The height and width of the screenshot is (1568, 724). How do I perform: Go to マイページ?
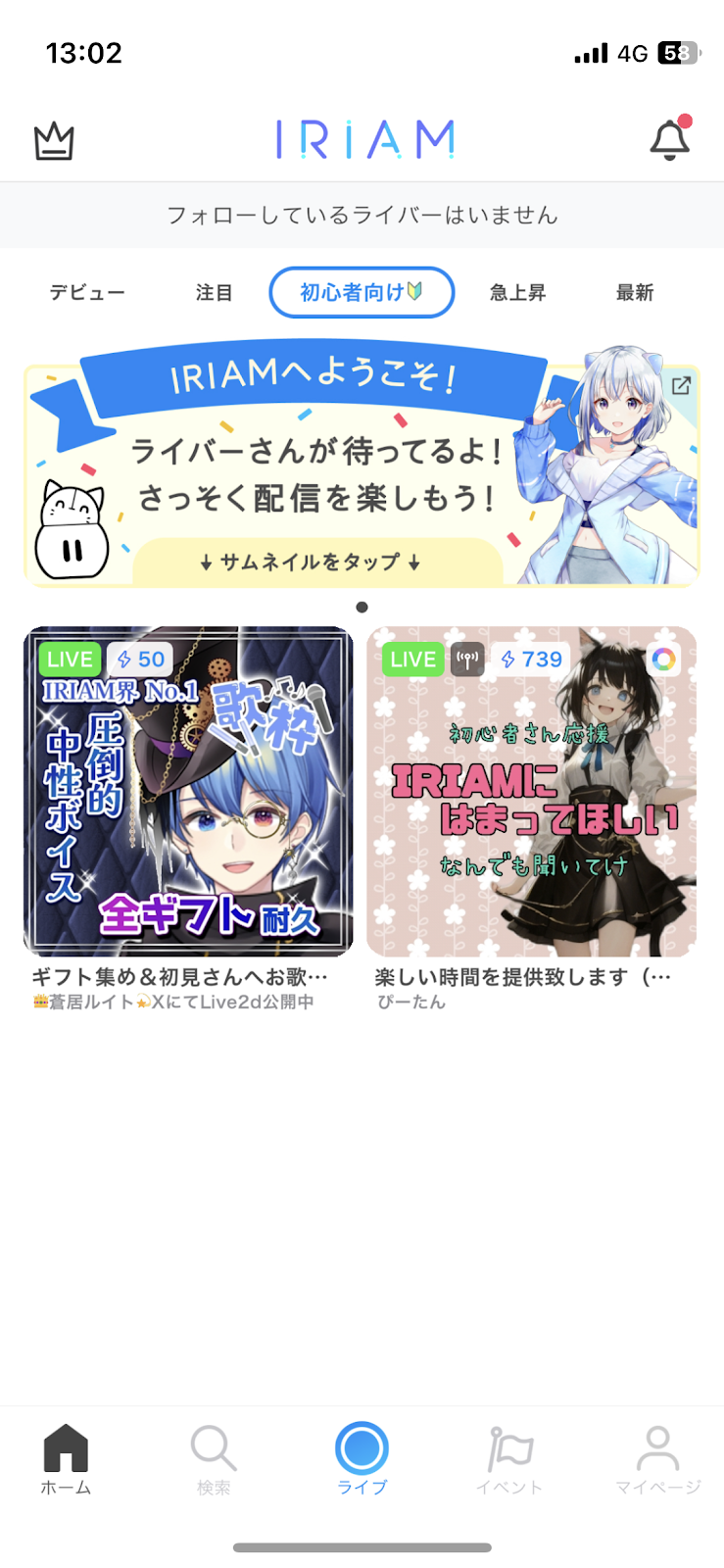(657, 1459)
